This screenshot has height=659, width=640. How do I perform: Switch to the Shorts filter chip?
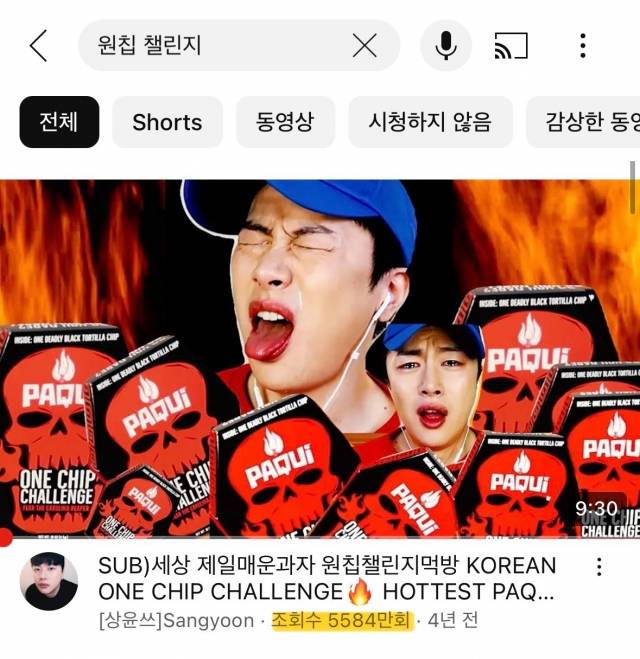[x=167, y=122]
